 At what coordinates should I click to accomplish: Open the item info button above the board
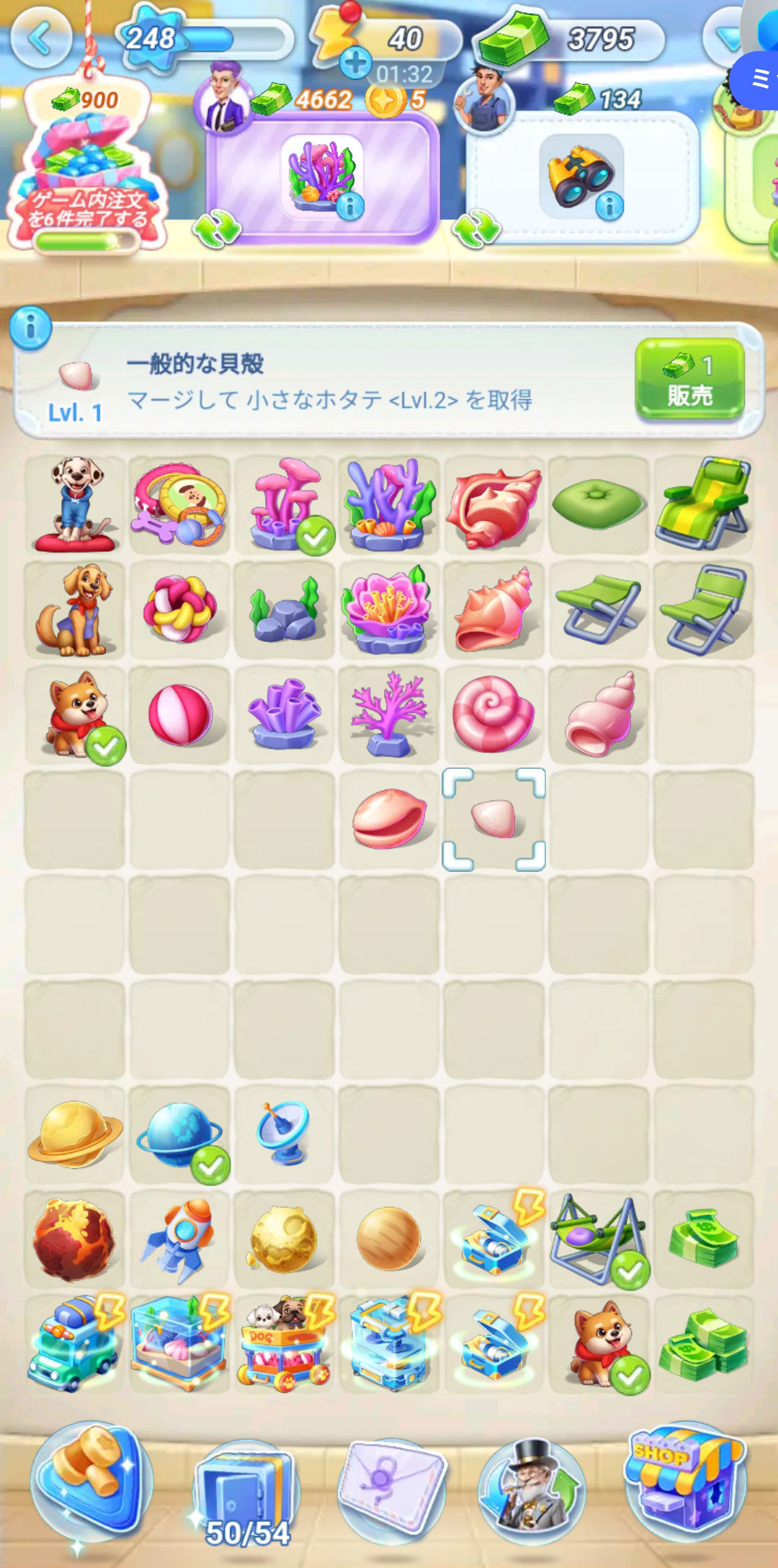pyautogui.click(x=30, y=329)
